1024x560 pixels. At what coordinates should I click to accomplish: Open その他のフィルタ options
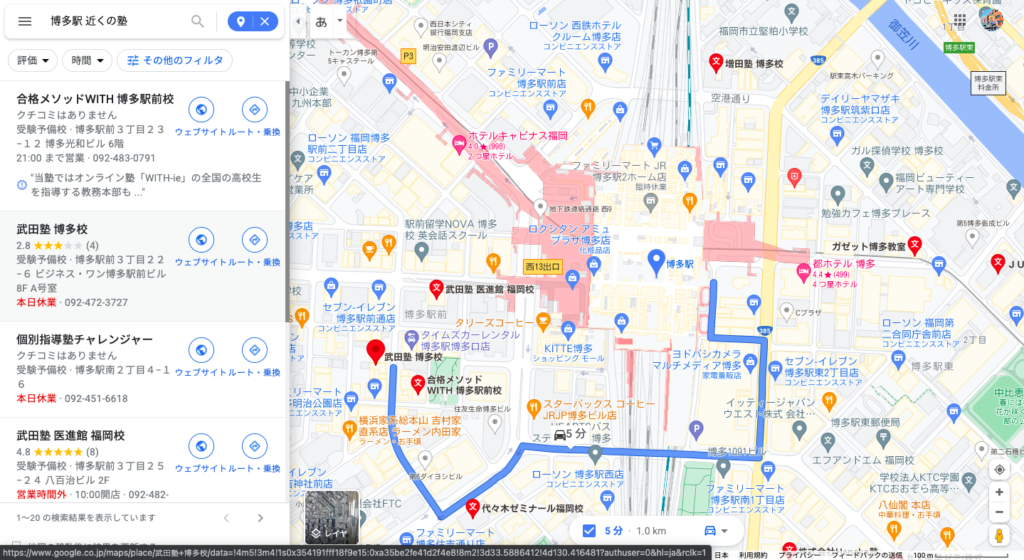click(175, 61)
